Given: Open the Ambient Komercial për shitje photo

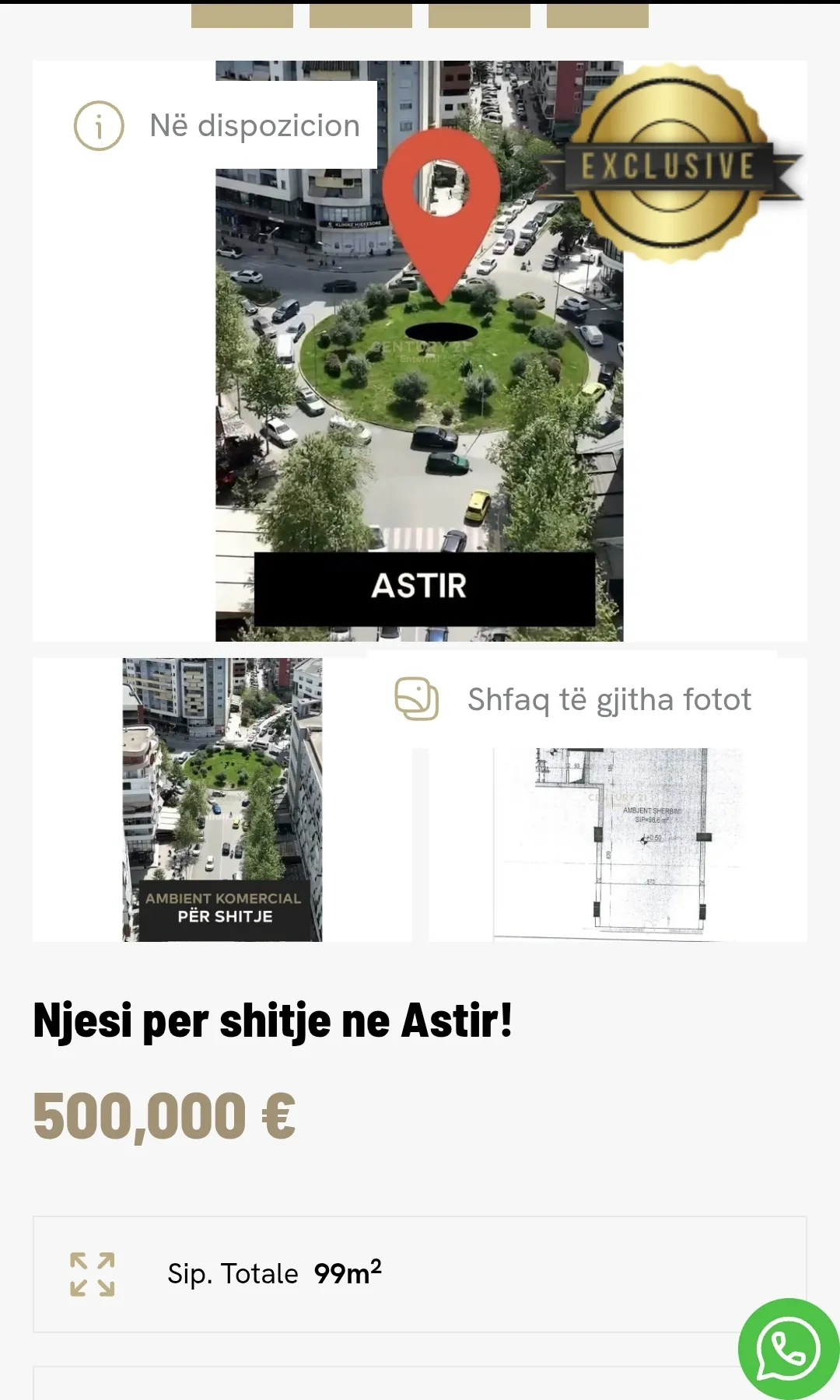Looking at the screenshot, I should [222, 801].
